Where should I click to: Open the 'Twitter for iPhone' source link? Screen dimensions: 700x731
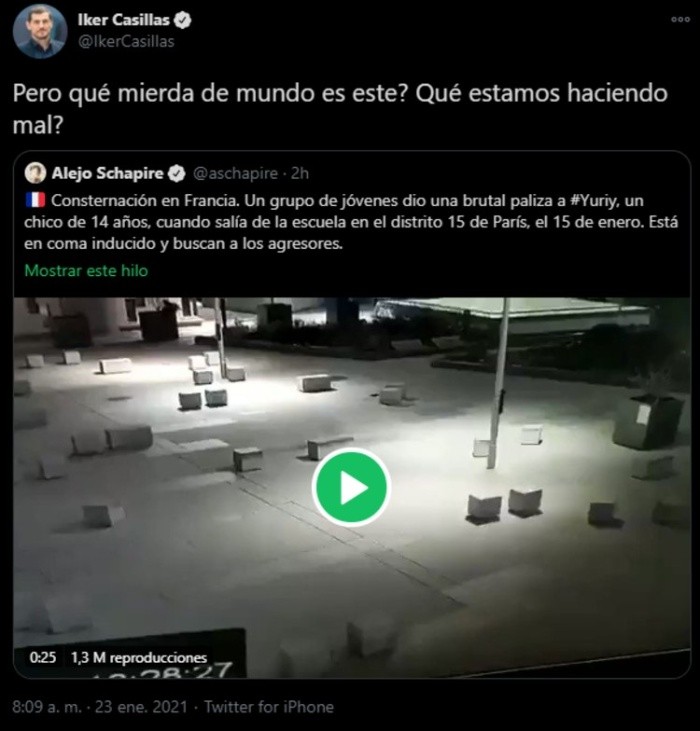[268, 706]
